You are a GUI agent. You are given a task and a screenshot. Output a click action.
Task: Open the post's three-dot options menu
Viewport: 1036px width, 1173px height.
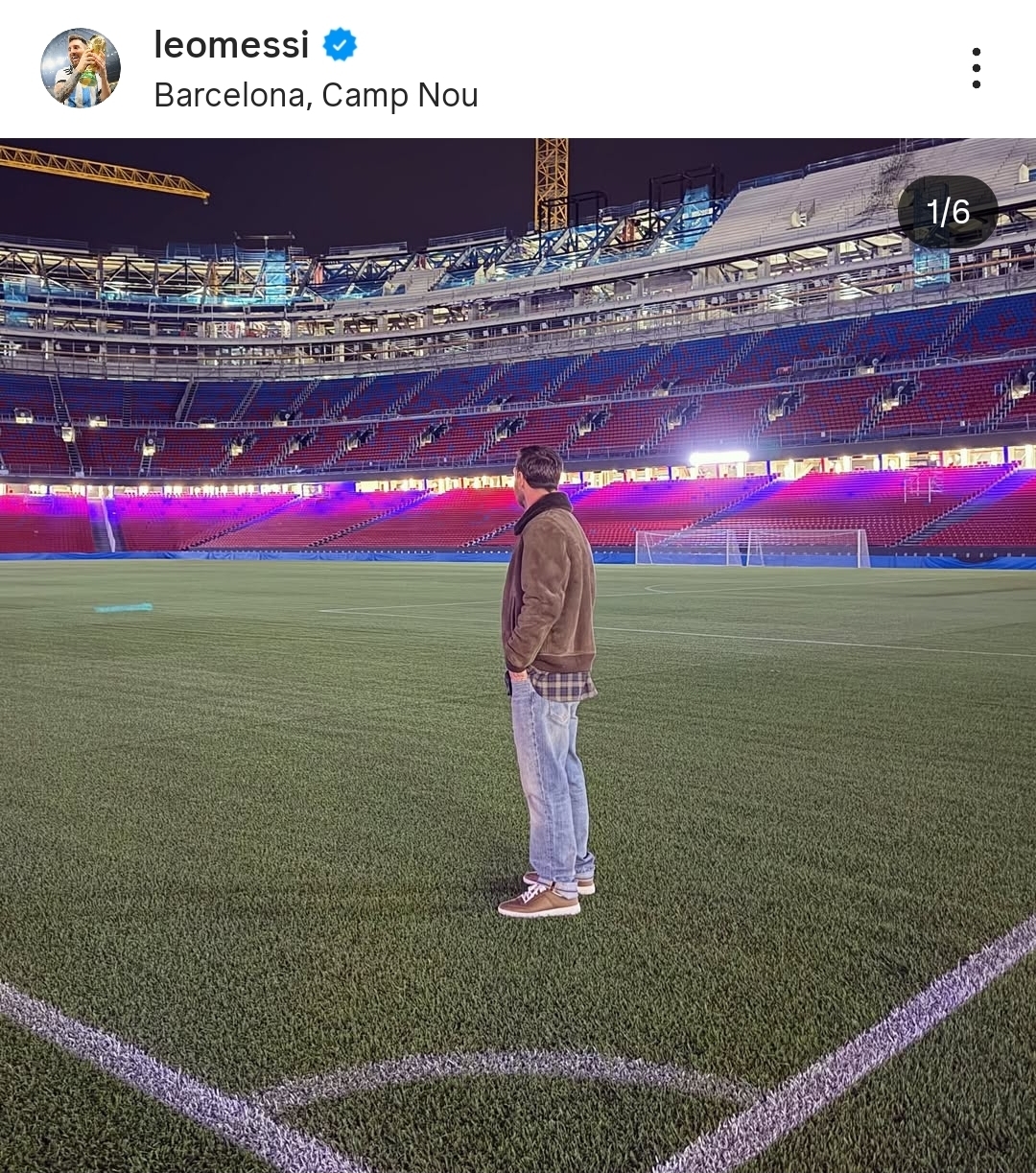click(x=976, y=68)
